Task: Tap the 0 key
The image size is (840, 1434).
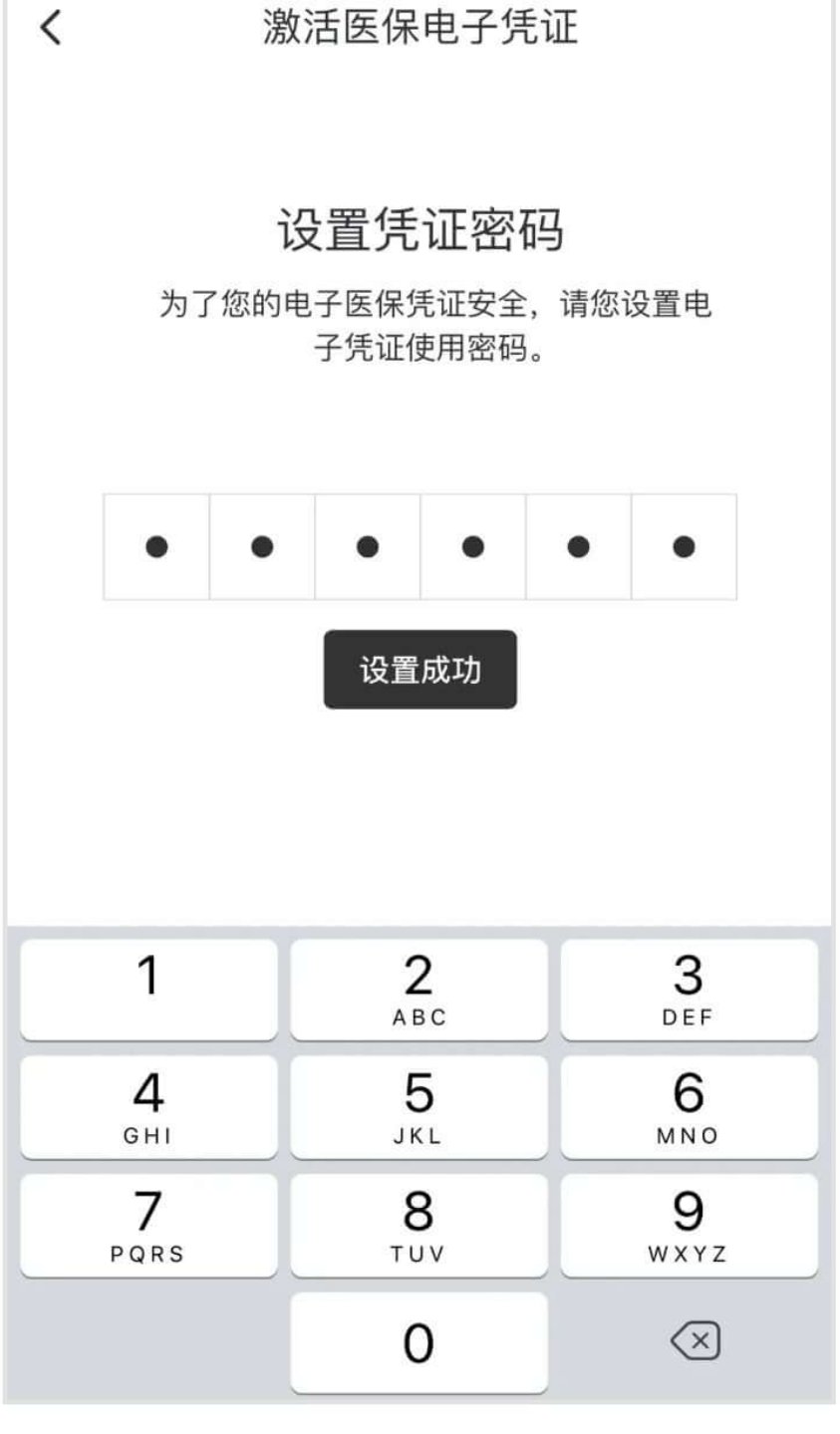Action: click(x=419, y=1342)
